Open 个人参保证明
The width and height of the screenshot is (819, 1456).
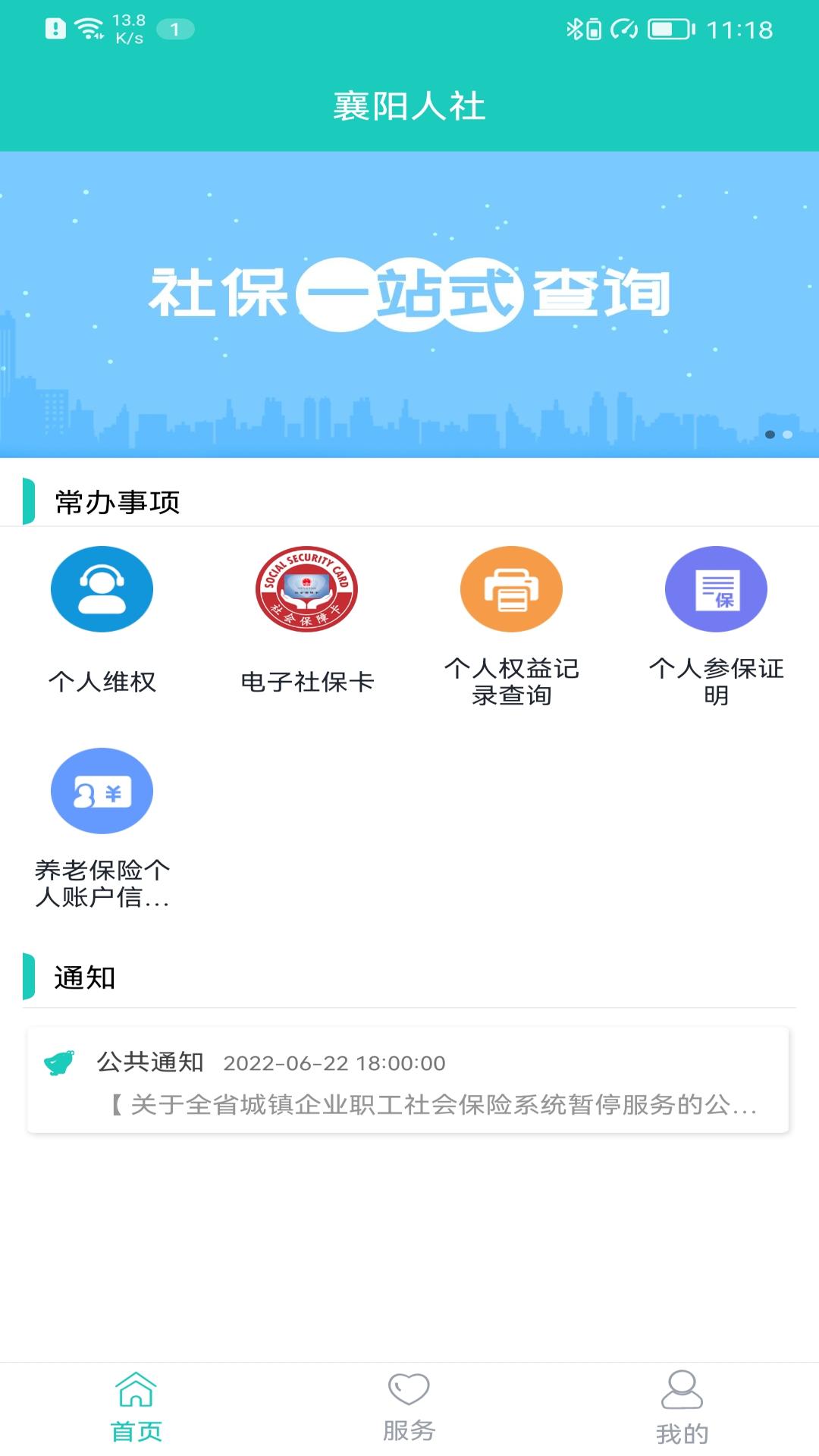[716, 626]
